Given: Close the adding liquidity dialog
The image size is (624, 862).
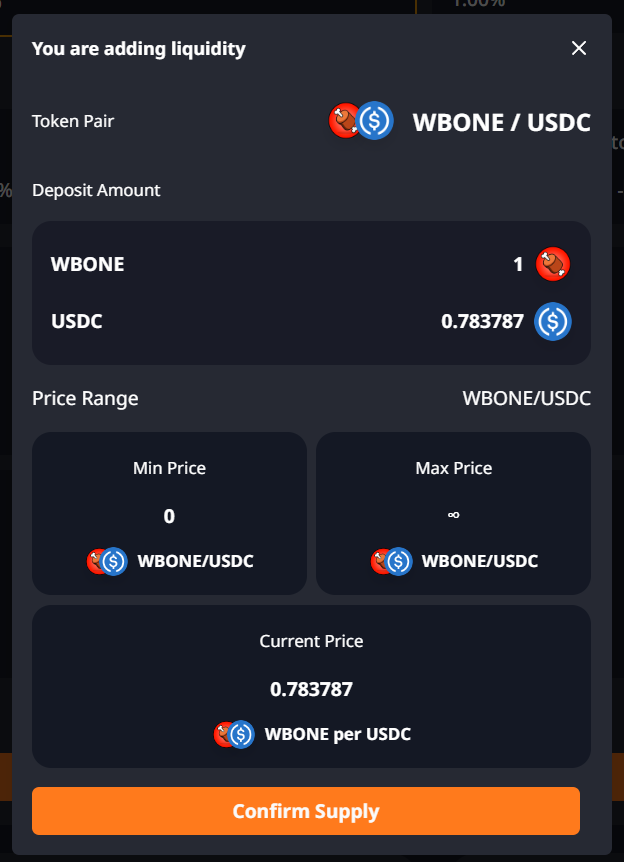Looking at the screenshot, I should click(578, 48).
